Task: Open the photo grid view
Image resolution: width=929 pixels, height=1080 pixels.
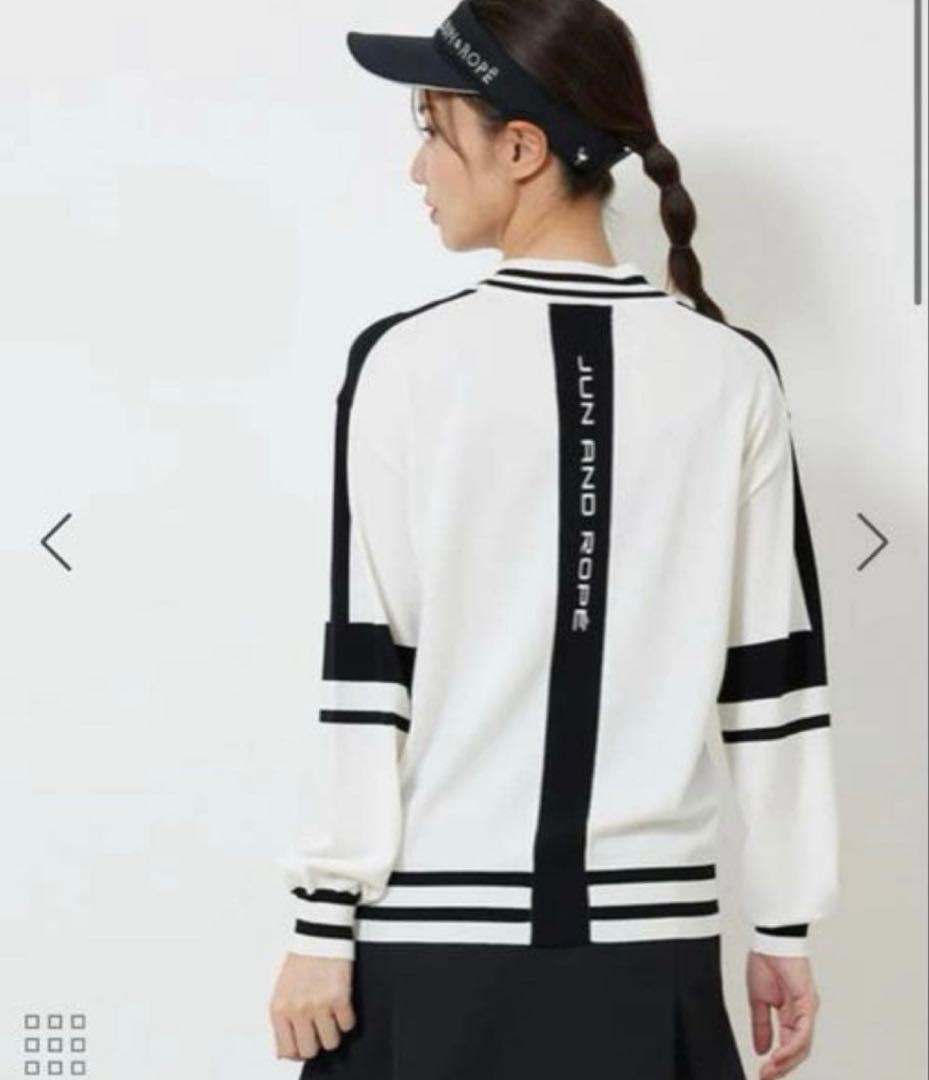Action: 55,1044
